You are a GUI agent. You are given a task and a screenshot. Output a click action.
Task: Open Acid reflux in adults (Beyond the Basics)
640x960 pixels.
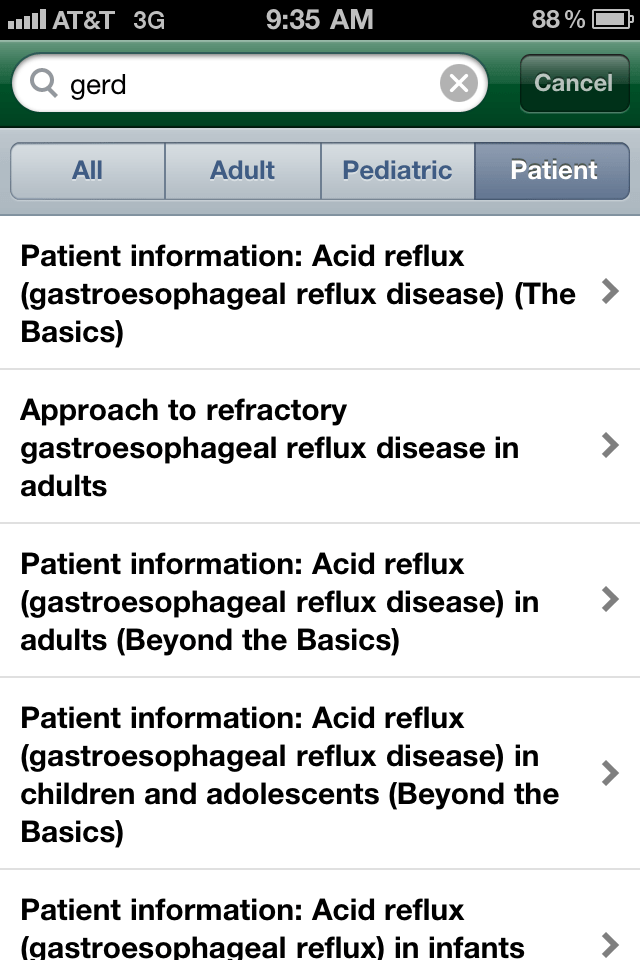[300, 601]
